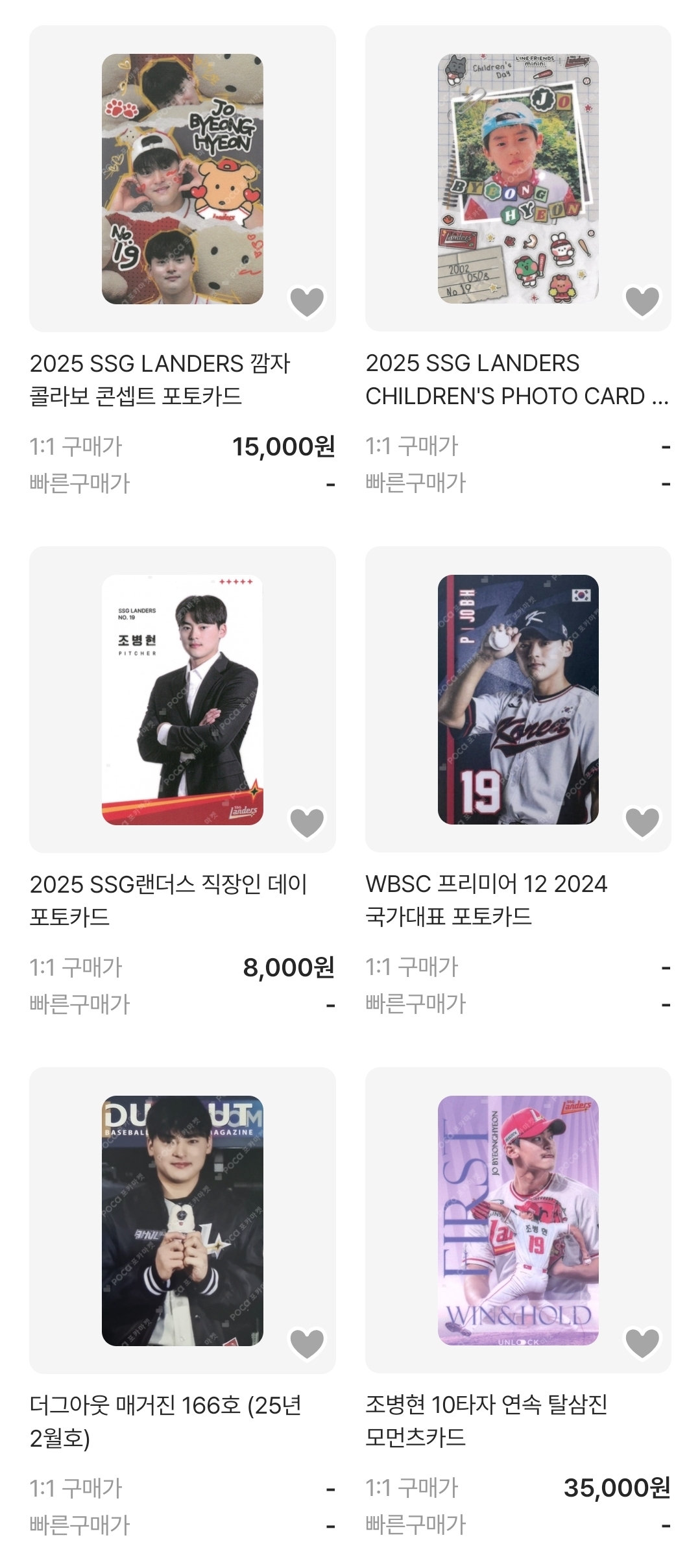The height and width of the screenshot is (1568, 700).
Task: Open the 10타자 연속 탈삼진 모먼츠카드
Action: [518, 1220]
